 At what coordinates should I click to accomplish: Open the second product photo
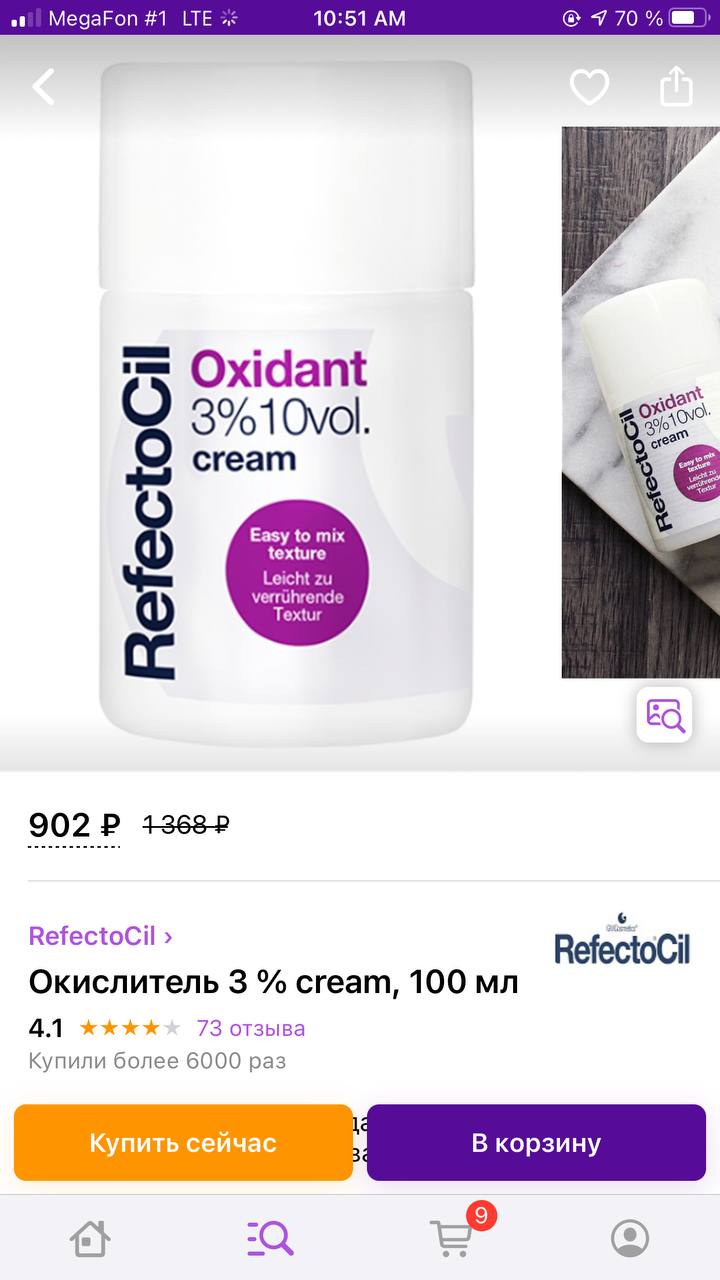pos(640,402)
